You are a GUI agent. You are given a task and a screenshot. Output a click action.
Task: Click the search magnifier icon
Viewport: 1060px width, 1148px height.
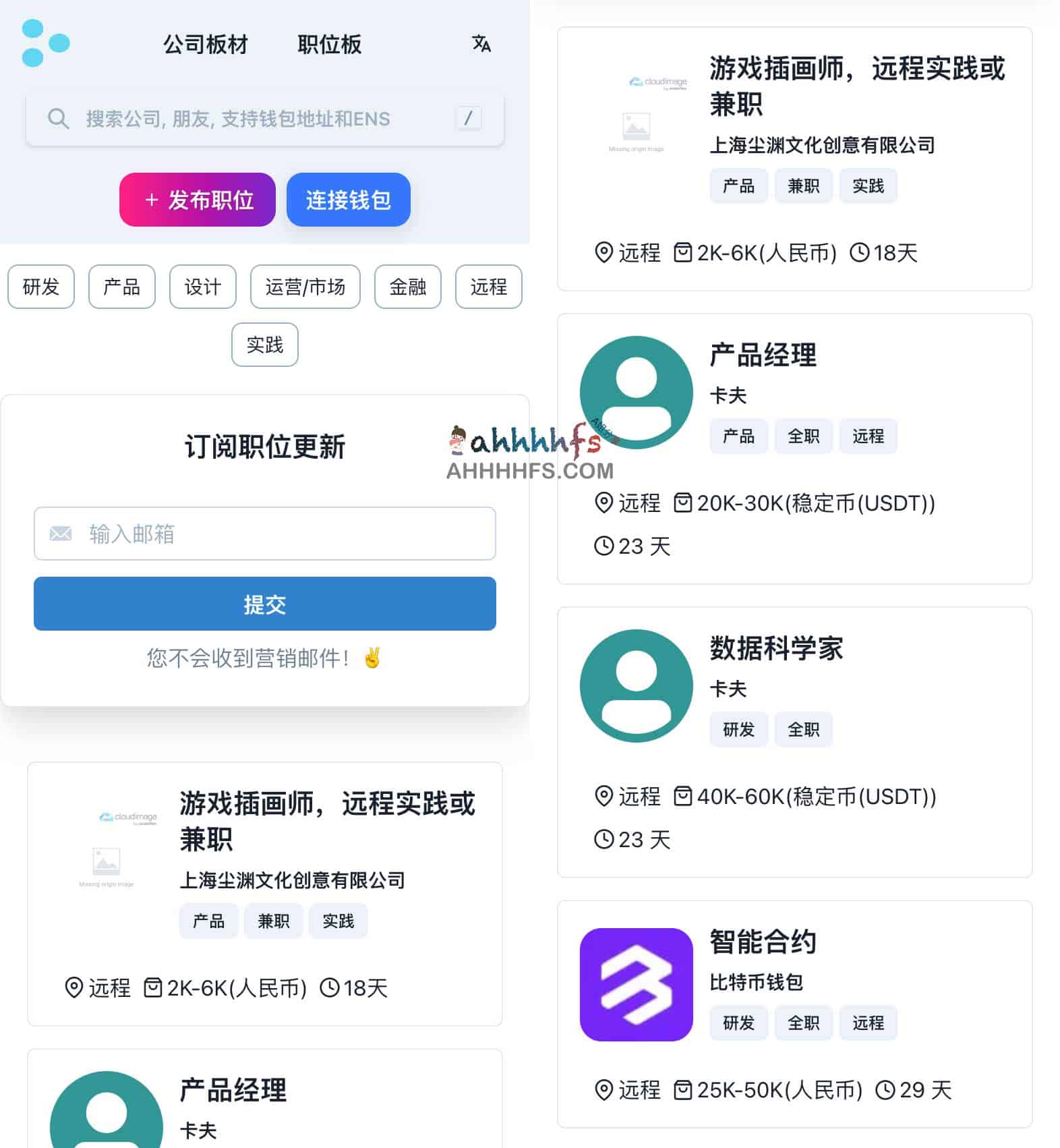tap(59, 119)
